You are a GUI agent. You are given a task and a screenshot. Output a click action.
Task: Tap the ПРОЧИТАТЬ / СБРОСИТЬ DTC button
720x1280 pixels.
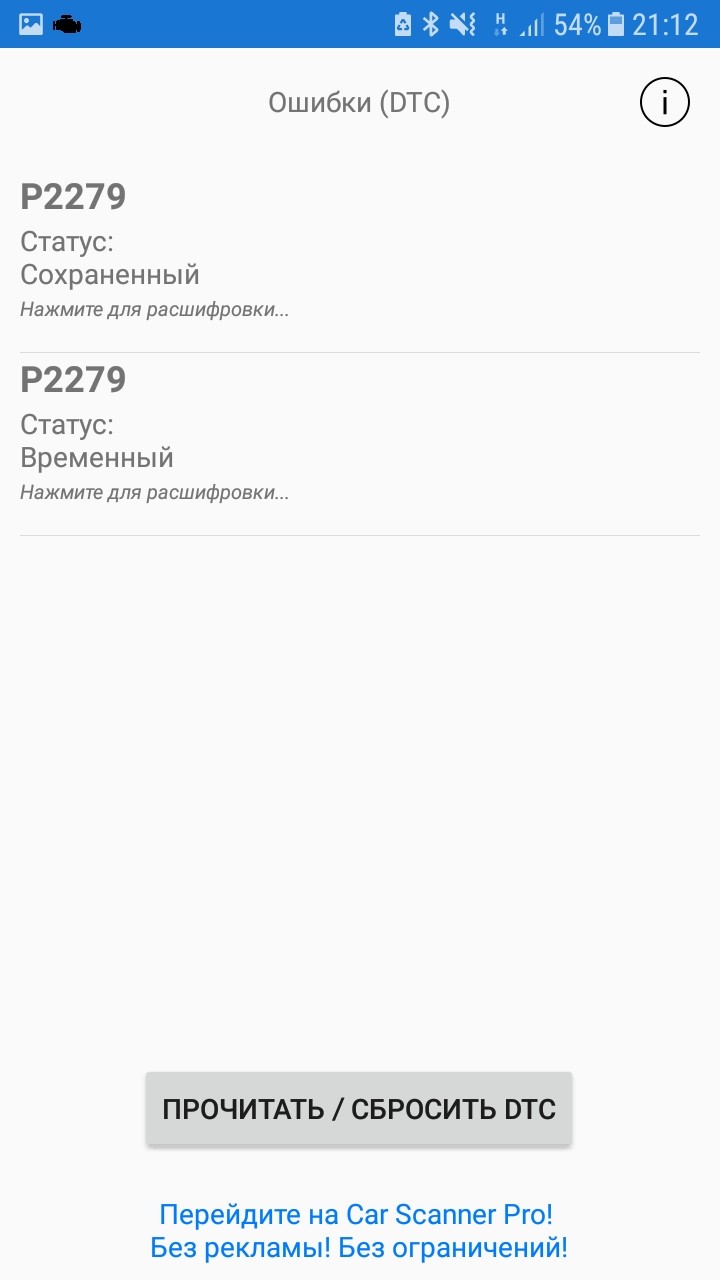359,1109
